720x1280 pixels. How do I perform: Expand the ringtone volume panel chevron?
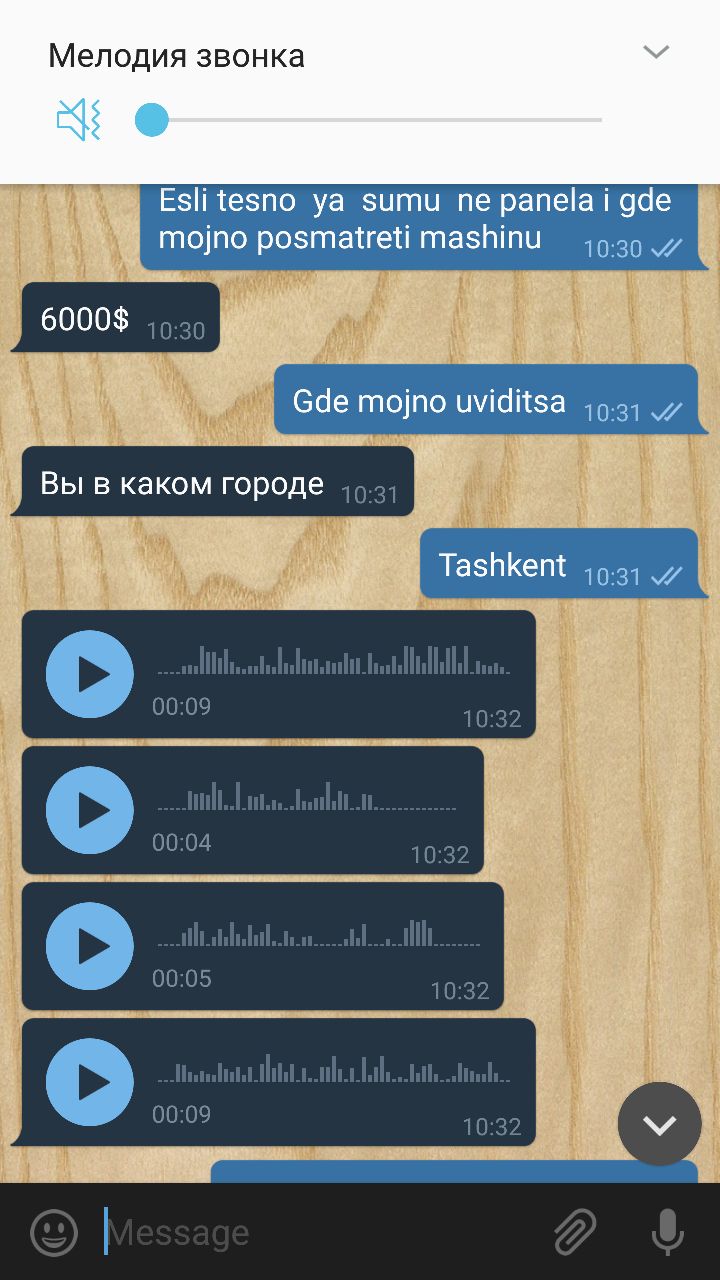point(656,52)
